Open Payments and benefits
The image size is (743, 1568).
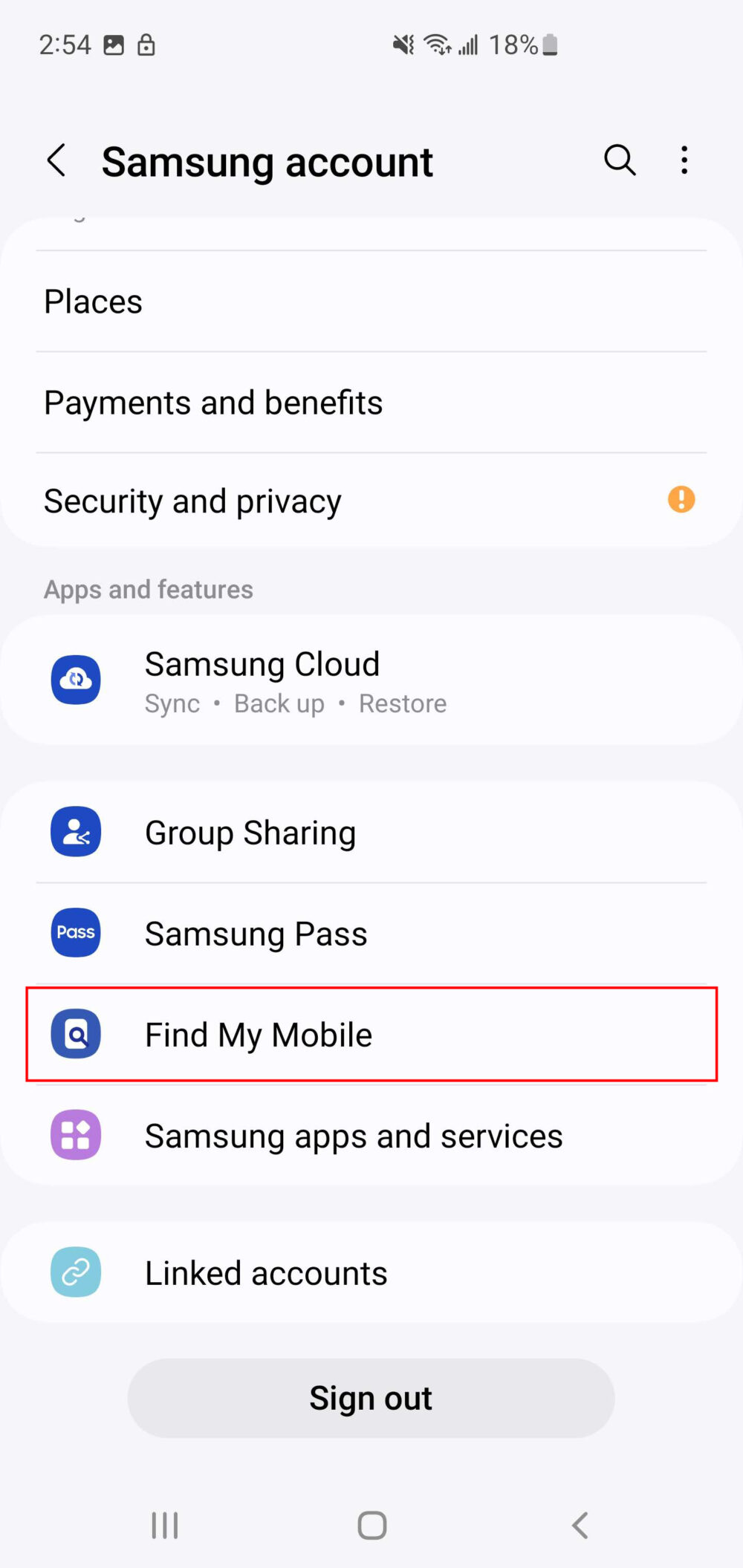tap(371, 403)
